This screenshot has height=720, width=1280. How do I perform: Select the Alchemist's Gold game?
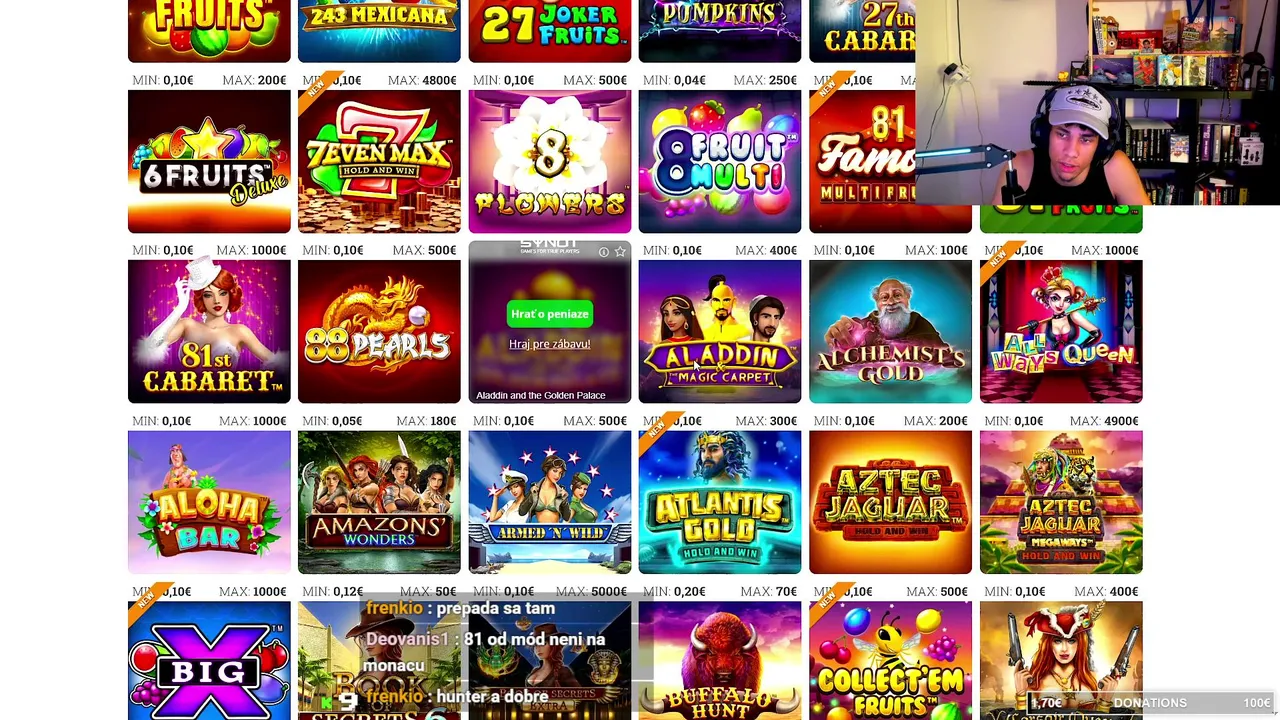[x=890, y=332]
